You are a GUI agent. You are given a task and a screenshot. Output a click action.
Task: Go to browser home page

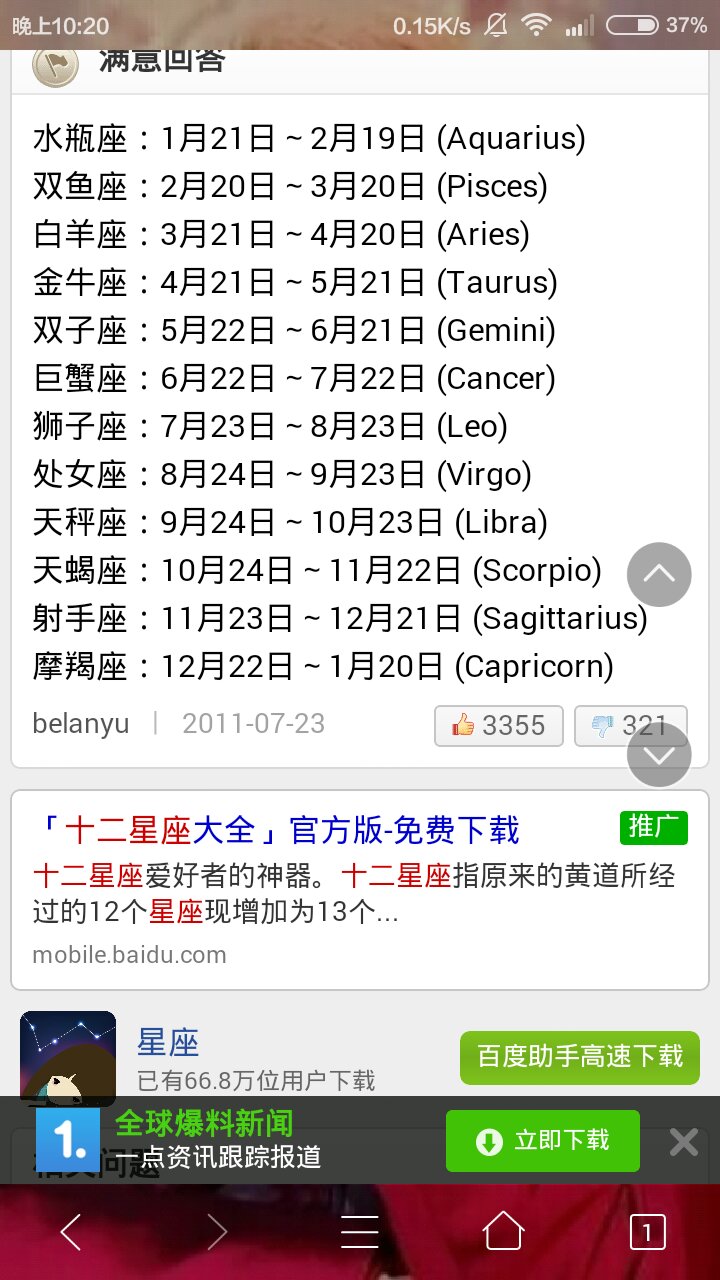(503, 1232)
